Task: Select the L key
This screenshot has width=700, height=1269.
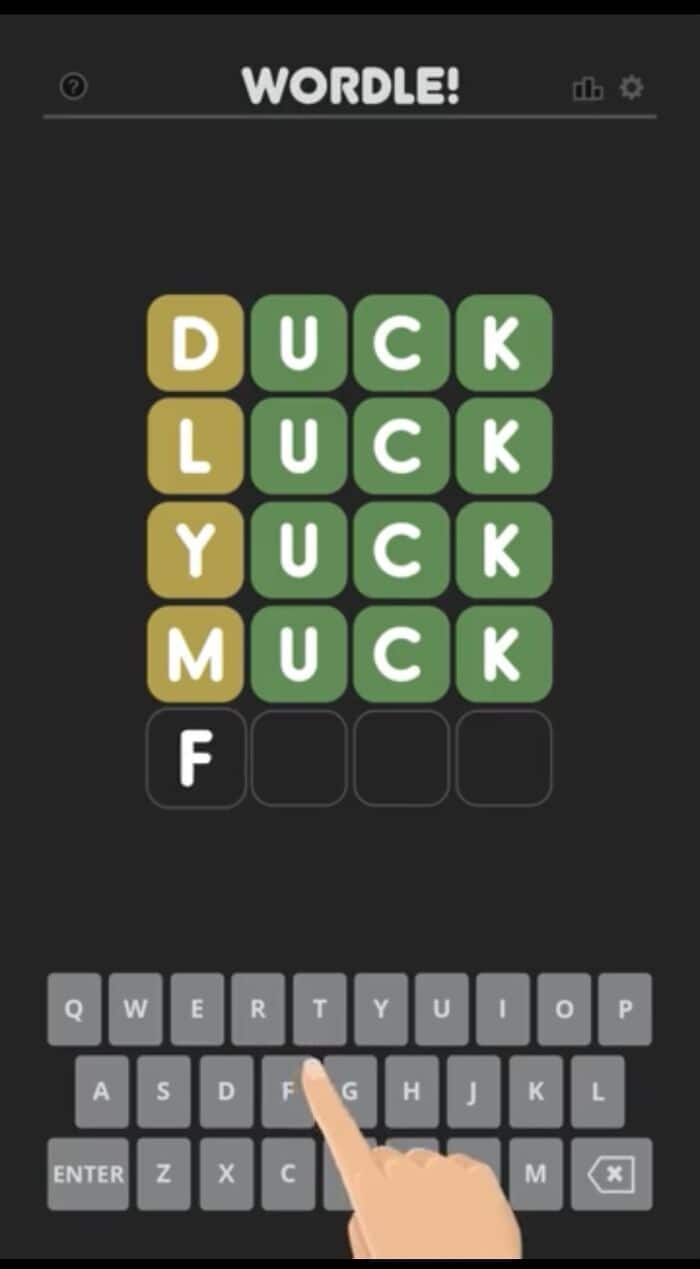Action: [x=597, y=1092]
